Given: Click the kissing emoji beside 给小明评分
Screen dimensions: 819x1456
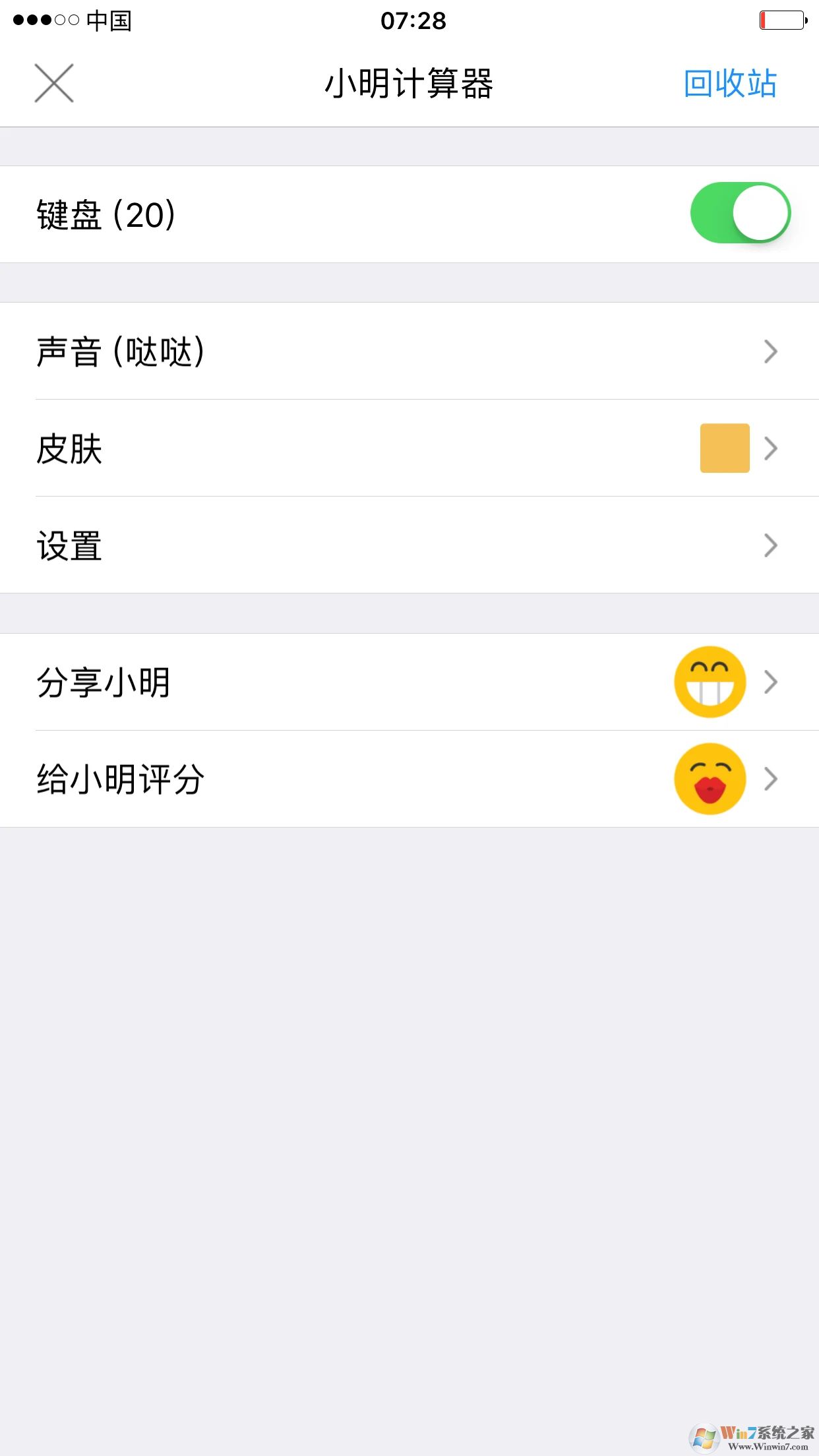Looking at the screenshot, I should pyautogui.click(x=709, y=779).
